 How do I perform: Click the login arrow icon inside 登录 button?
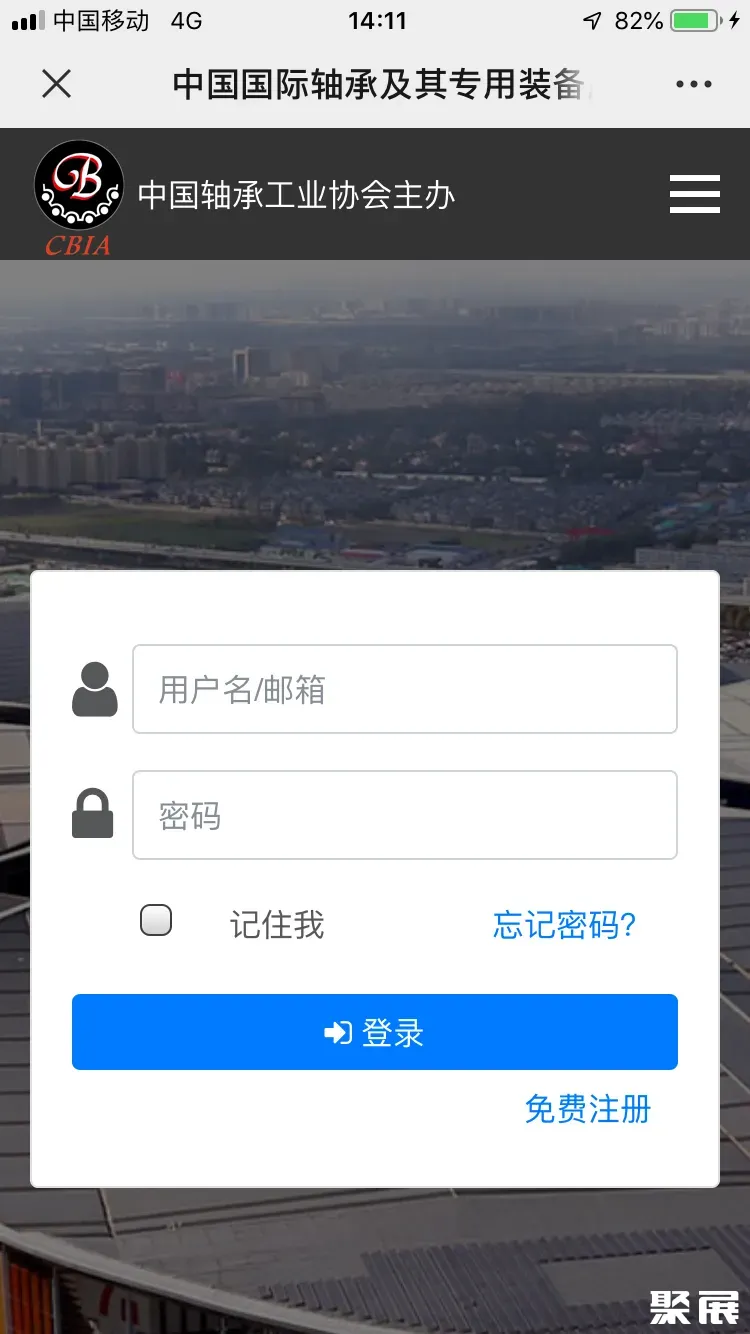coord(339,1031)
